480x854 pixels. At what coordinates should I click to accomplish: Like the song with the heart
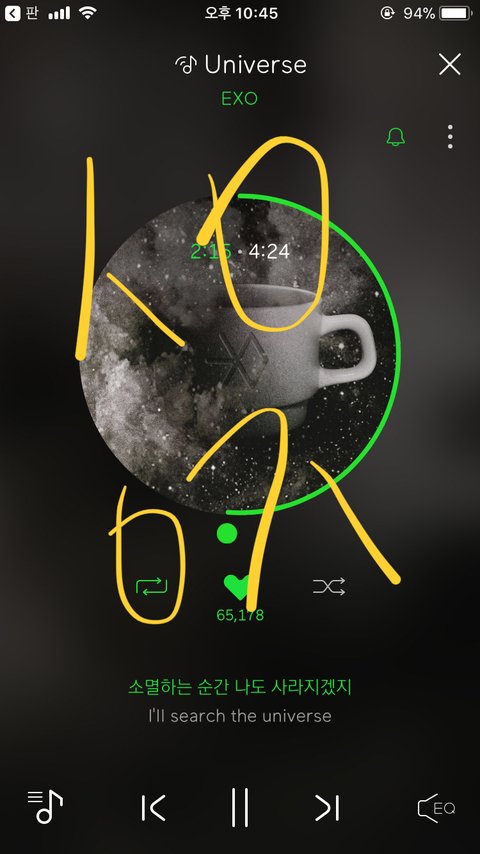(239, 587)
